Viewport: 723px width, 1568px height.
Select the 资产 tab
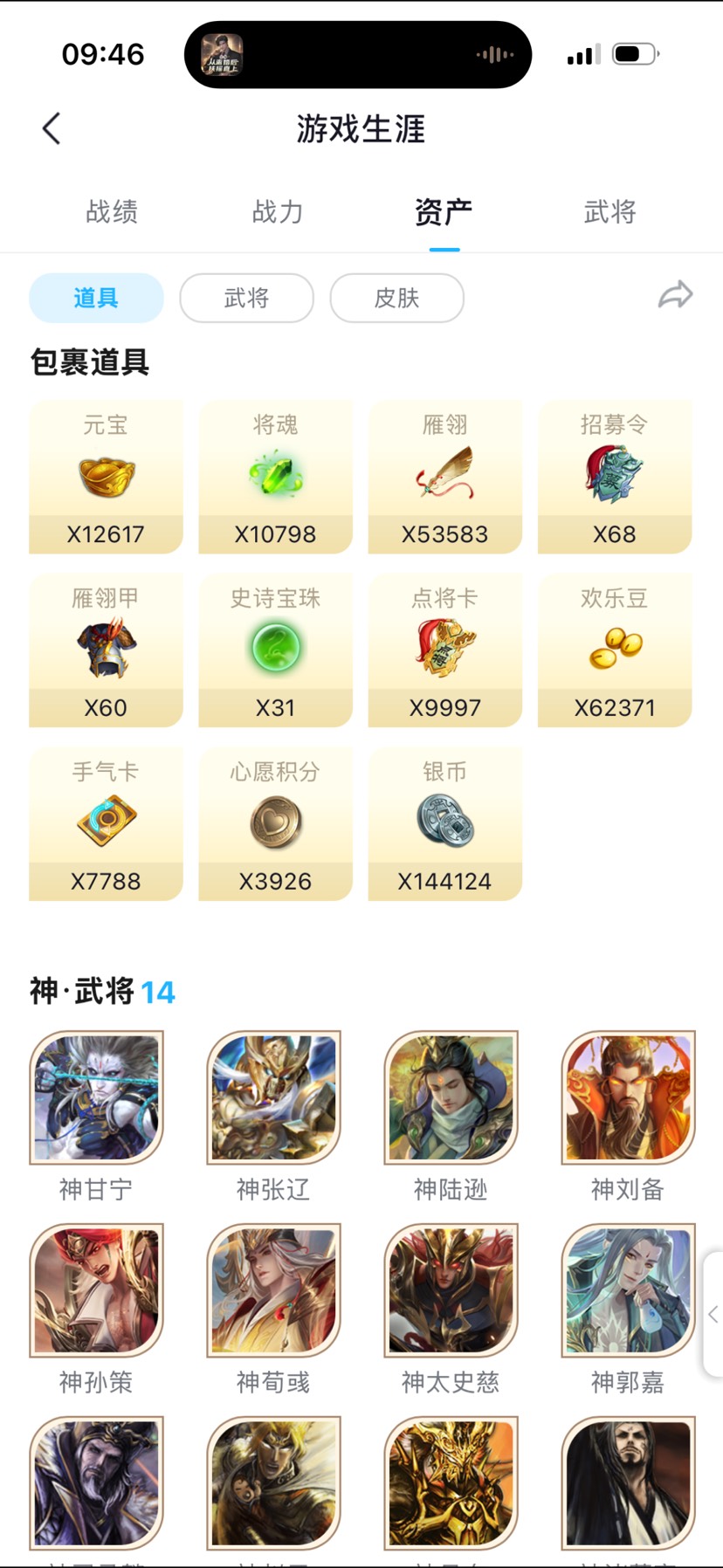pos(444,211)
